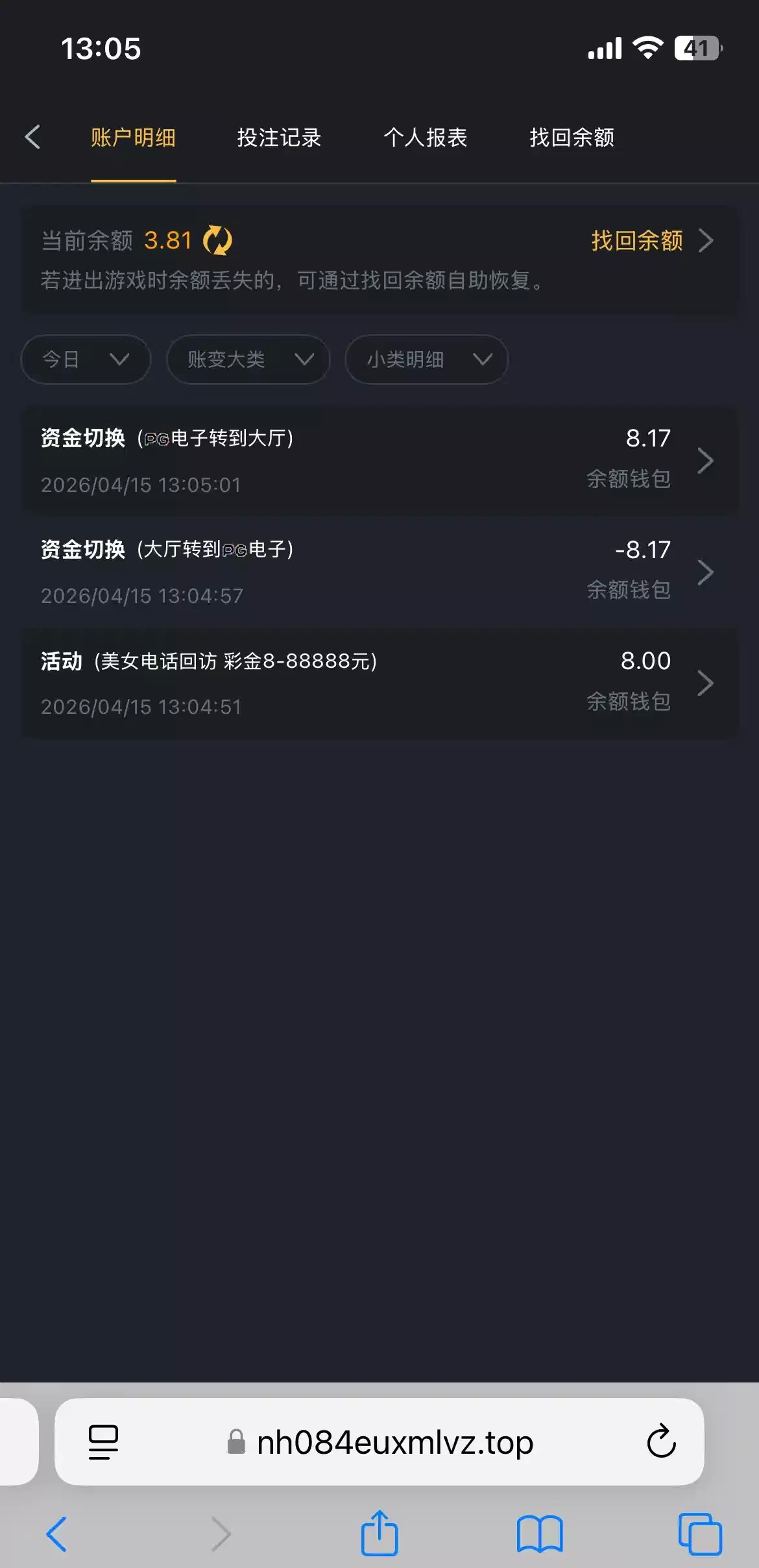Show all open browser tabs
Image resolution: width=759 pixels, height=1568 pixels.
[700, 1534]
